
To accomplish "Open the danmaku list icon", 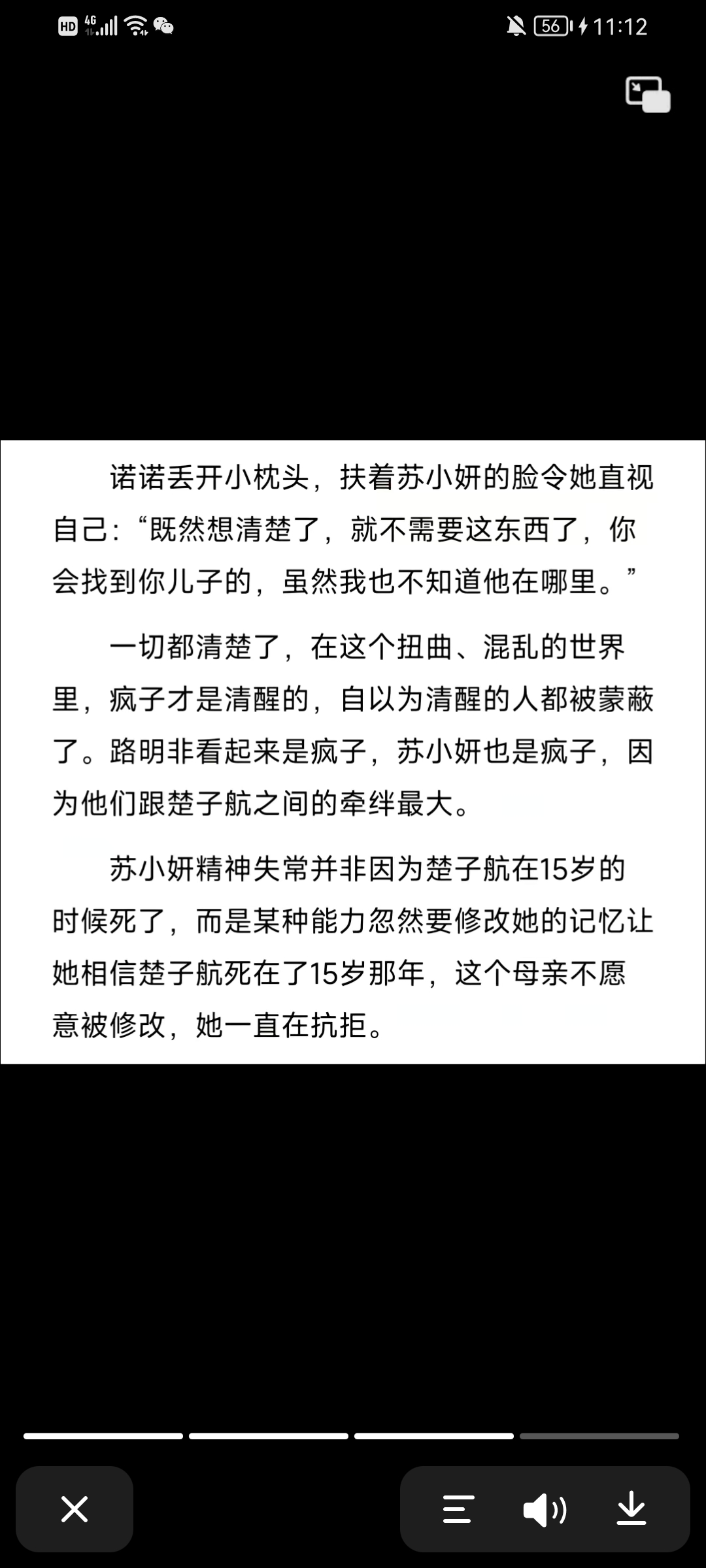I will (458, 1510).
